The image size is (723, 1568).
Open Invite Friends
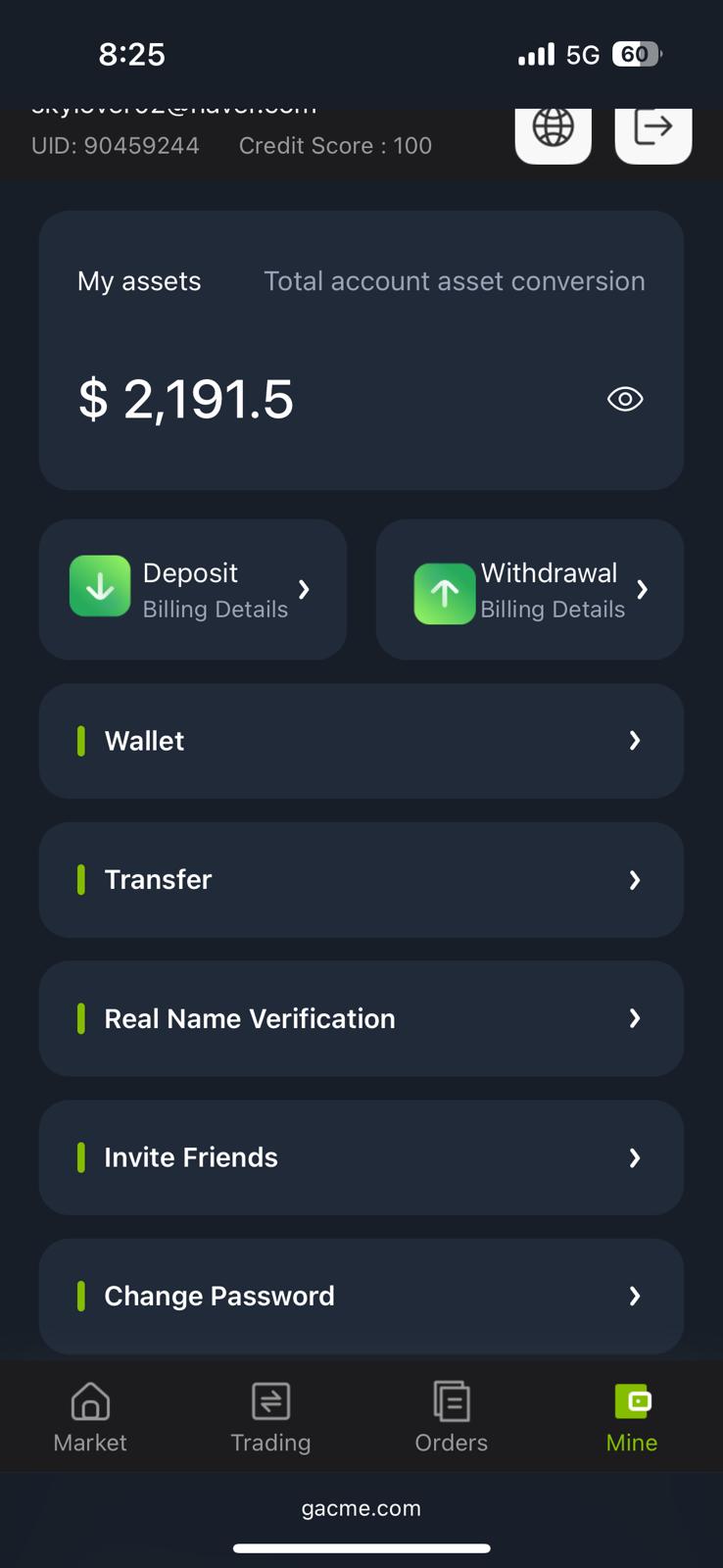[361, 1157]
